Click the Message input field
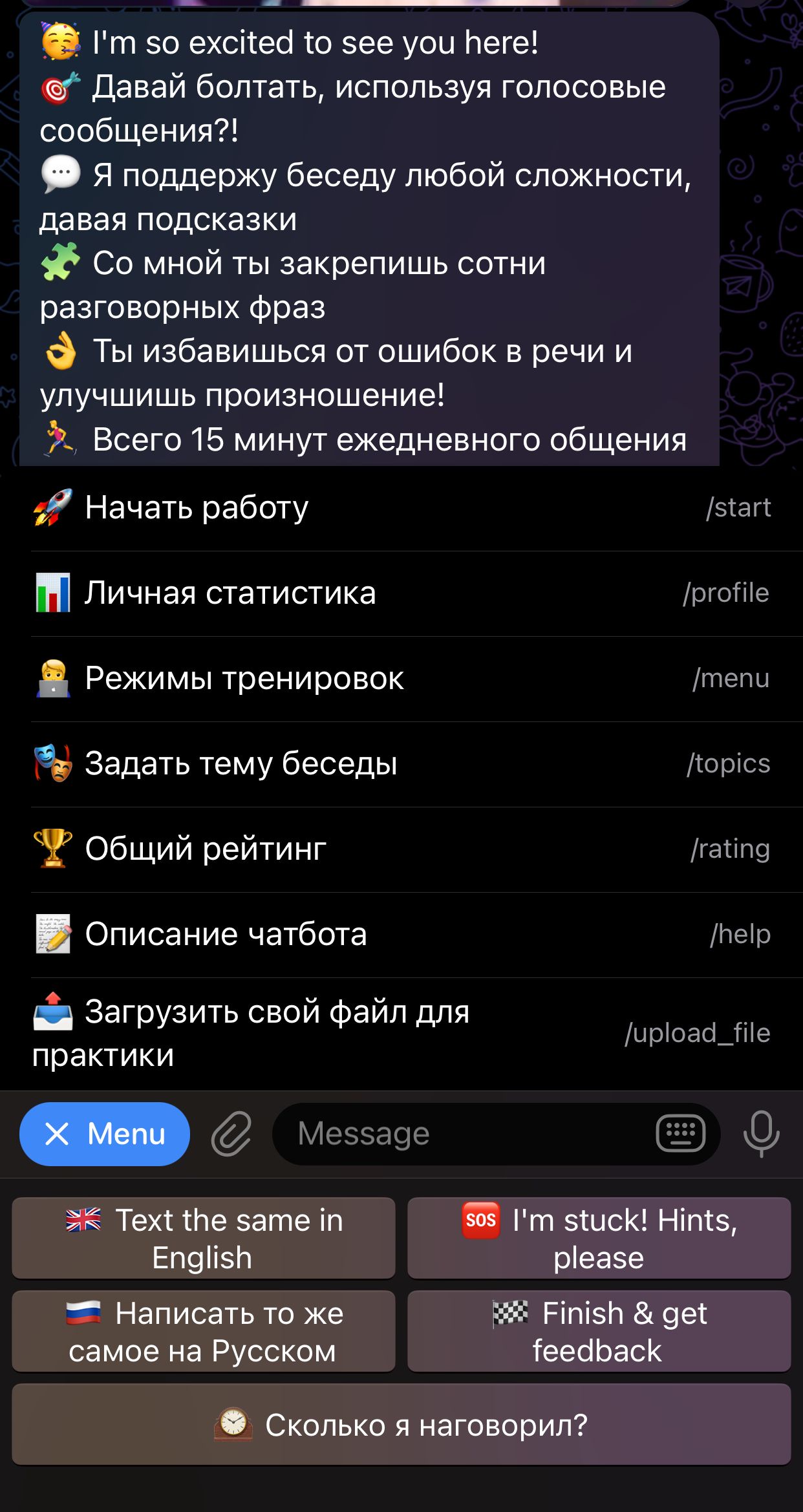The height and width of the screenshot is (1512, 803). pos(453,1133)
